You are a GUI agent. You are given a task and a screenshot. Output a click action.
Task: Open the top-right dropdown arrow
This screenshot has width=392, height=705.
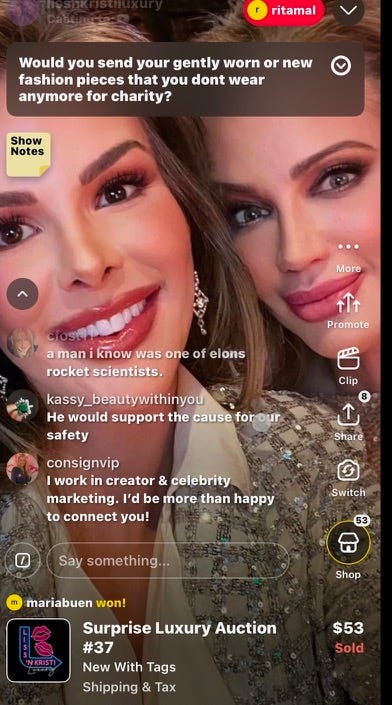pyautogui.click(x=348, y=10)
